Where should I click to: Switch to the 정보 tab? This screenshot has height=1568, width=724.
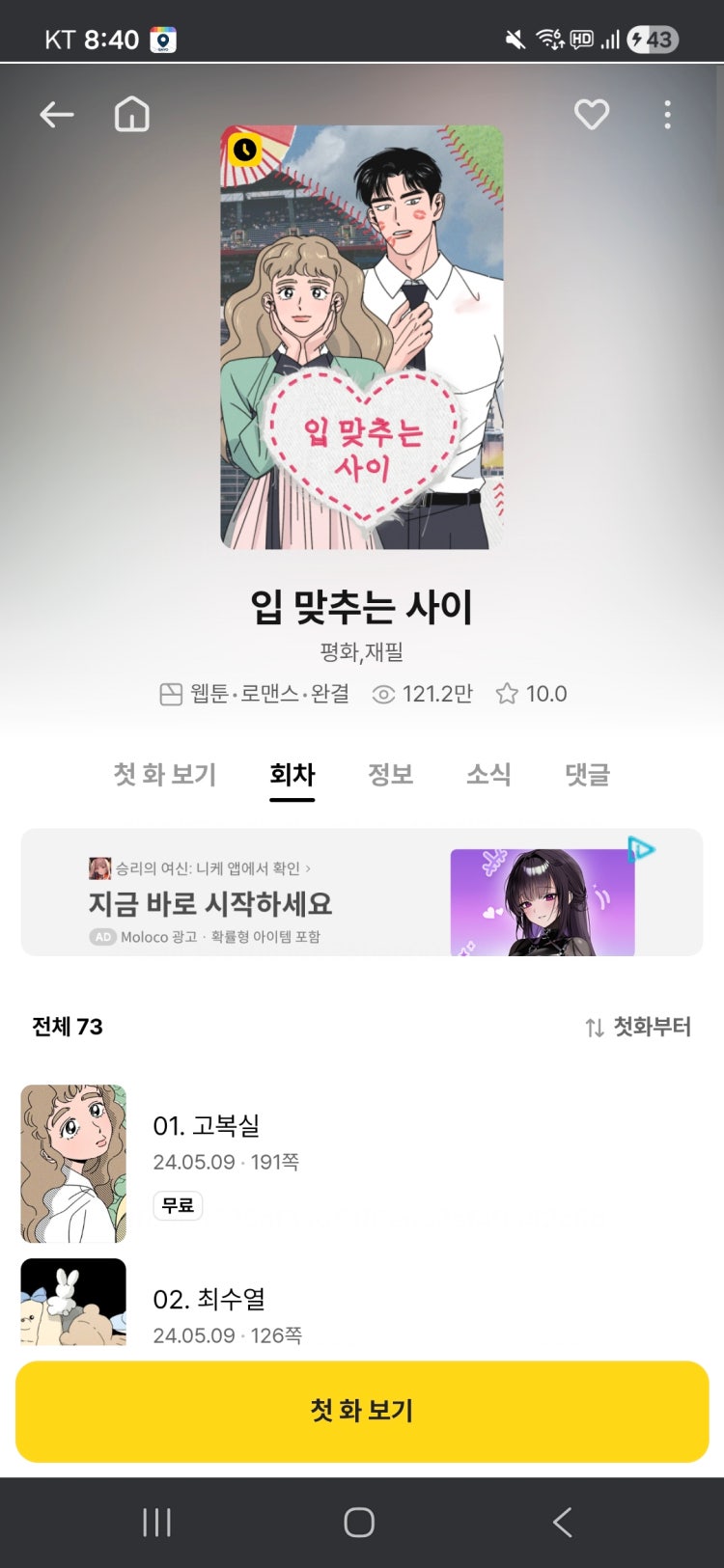[x=391, y=774]
